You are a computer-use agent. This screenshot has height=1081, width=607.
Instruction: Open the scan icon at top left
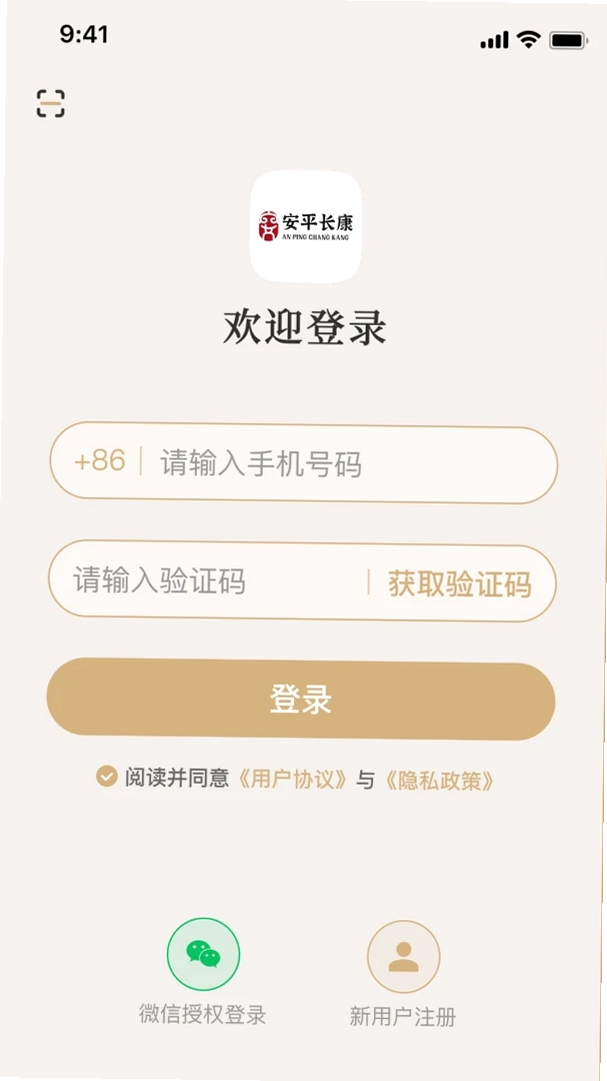pyautogui.click(x=50, y=103)
